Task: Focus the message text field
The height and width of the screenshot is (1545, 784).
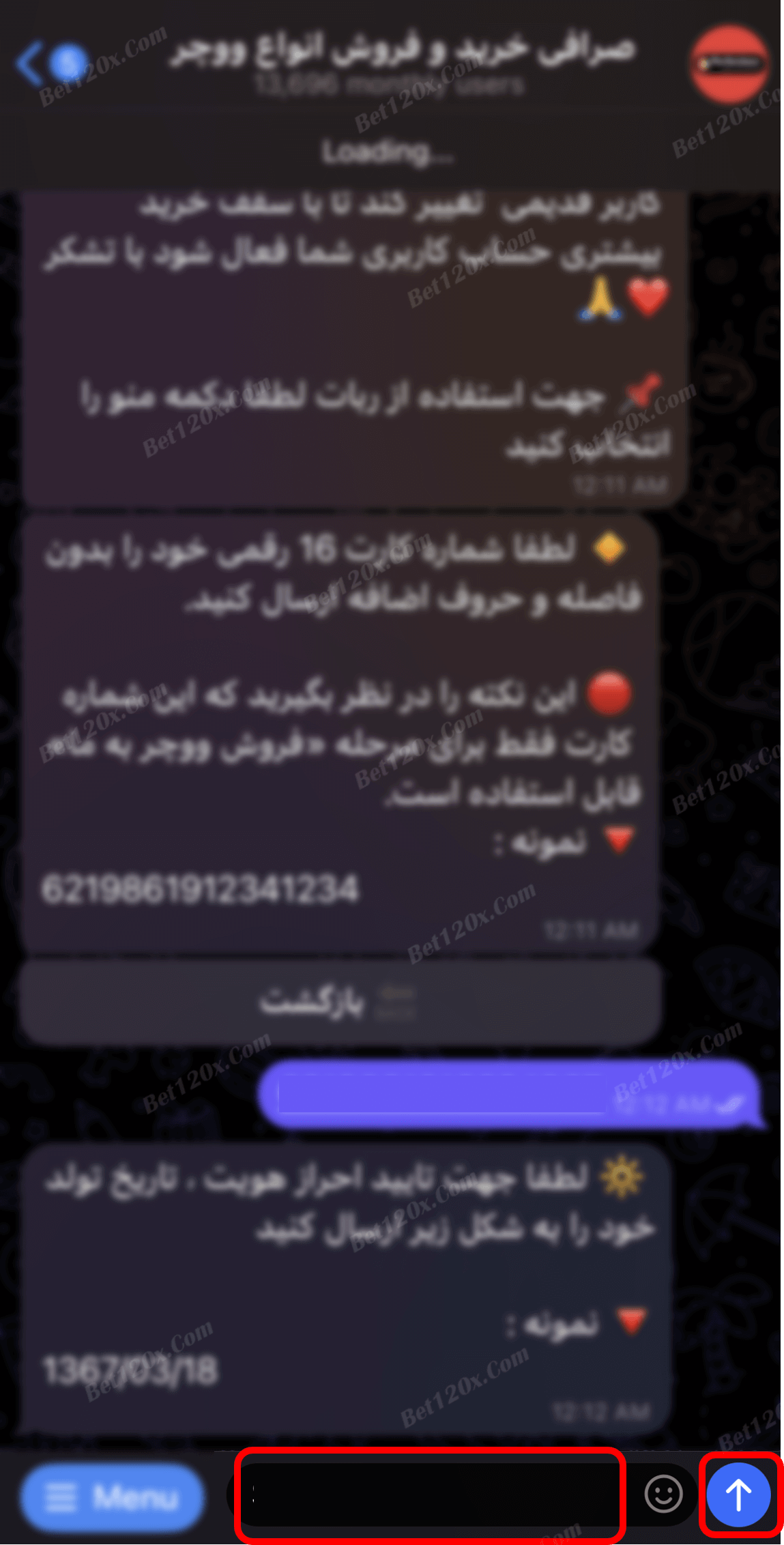Action: click(x=430, y=1495)
